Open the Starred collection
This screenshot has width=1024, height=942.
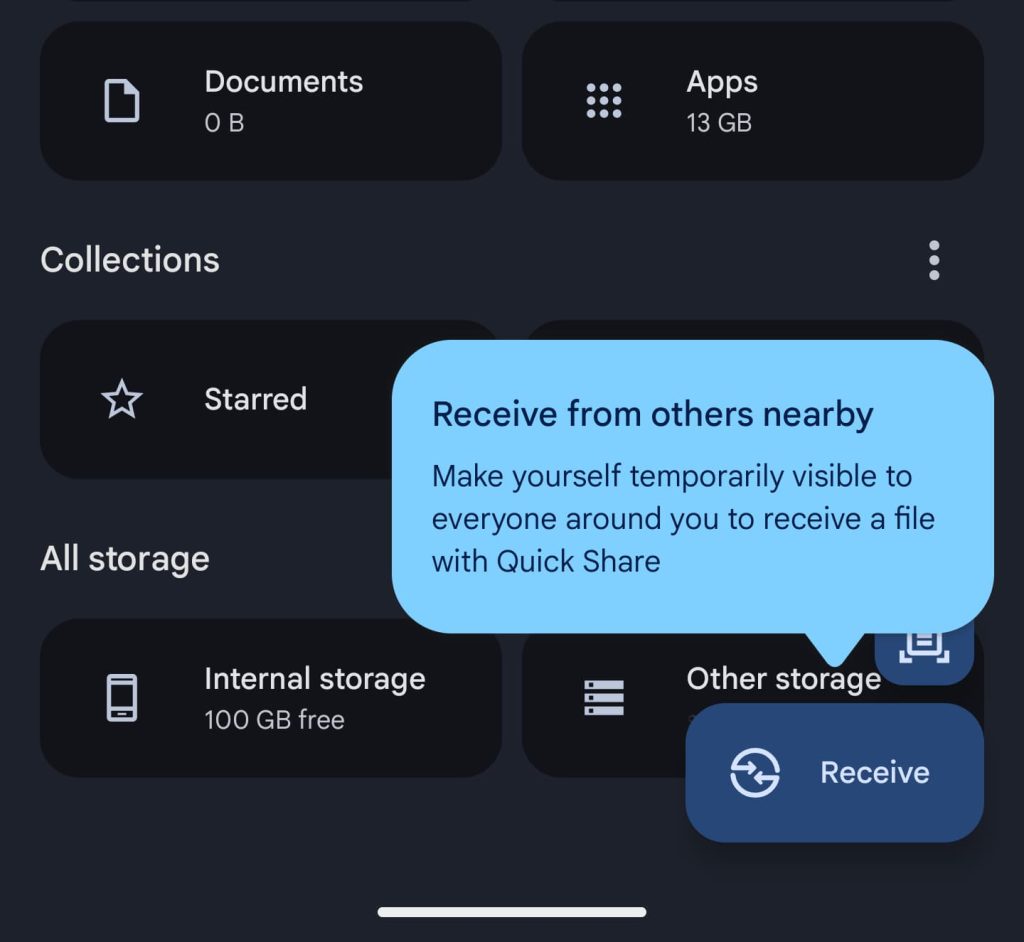pos(216,399)
